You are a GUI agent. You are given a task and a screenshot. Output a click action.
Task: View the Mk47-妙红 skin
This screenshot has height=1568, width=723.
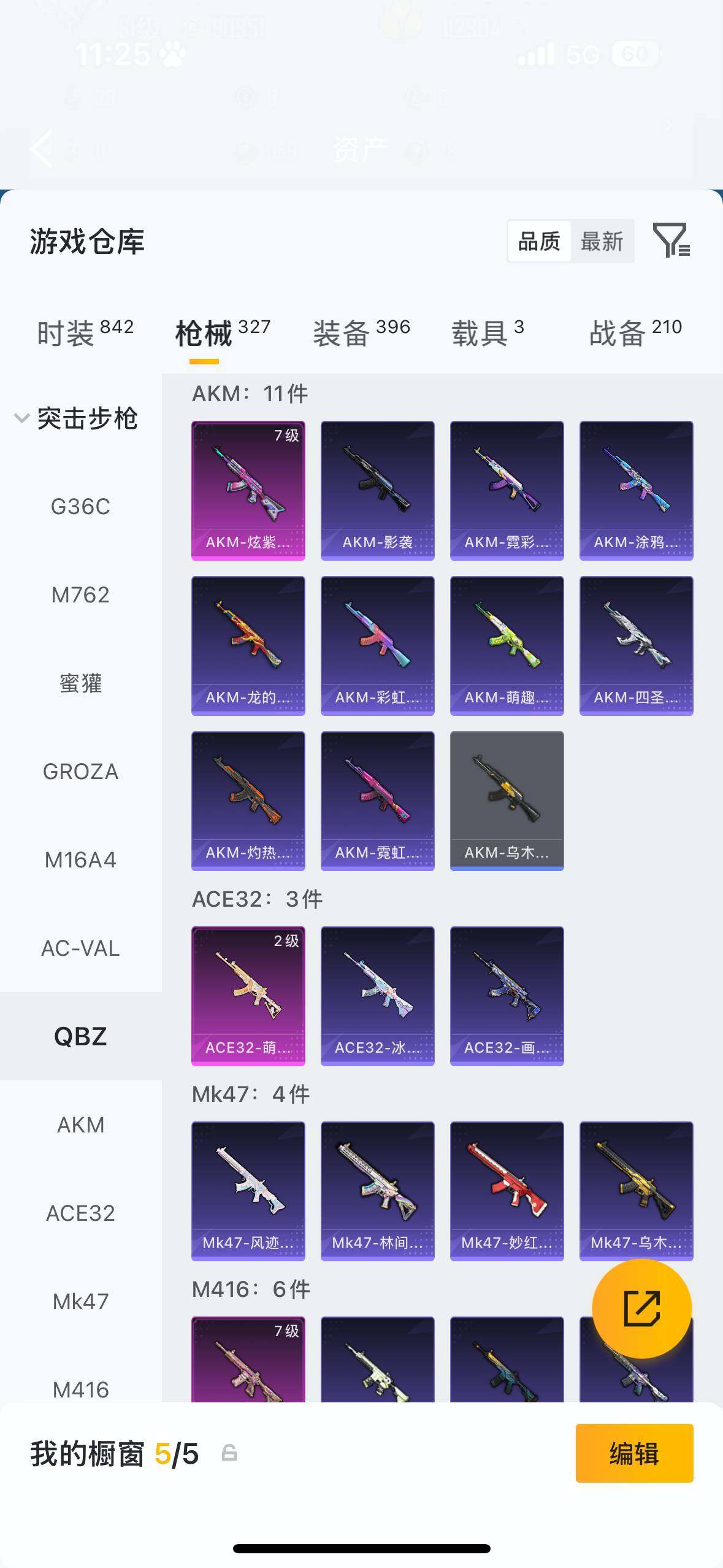(x=507, y=1191)
